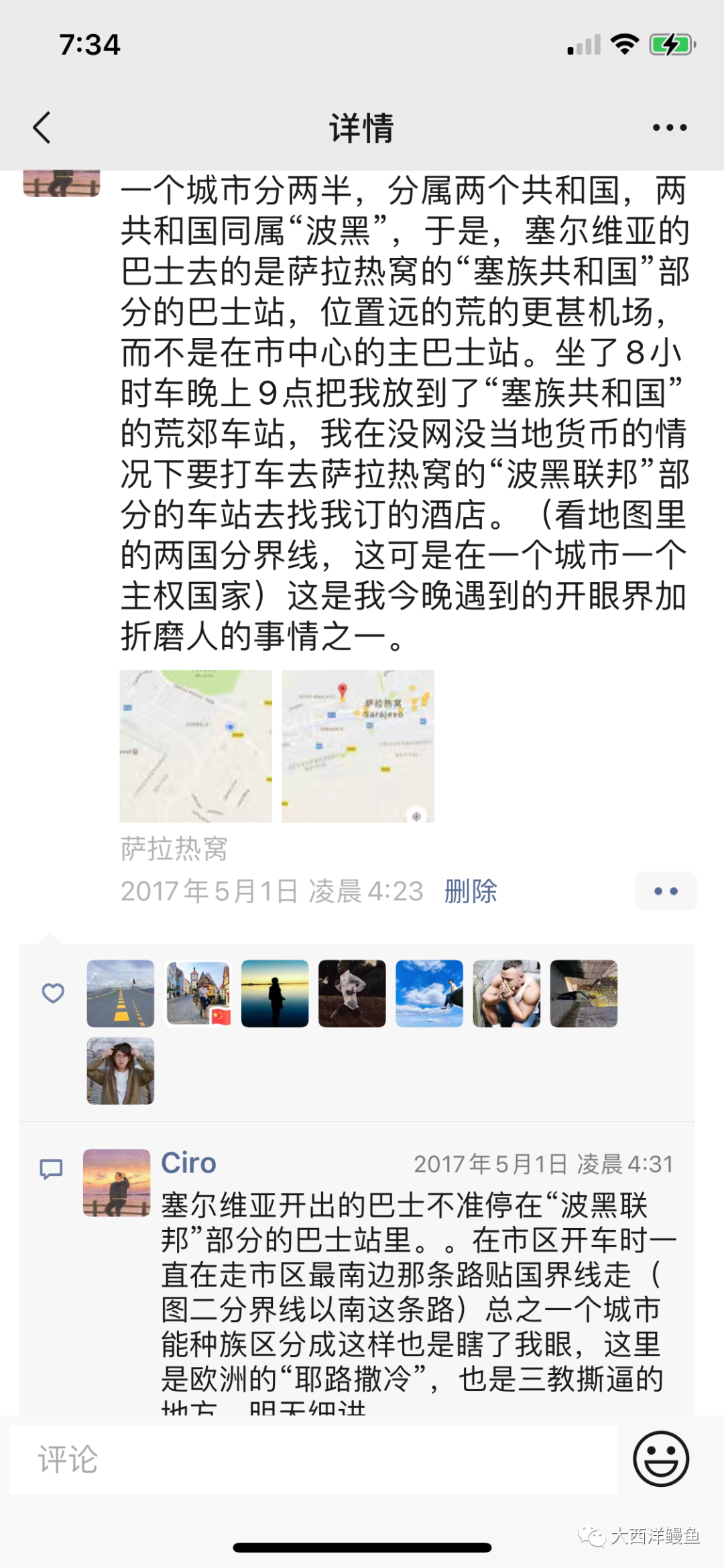Tap Ciro's avatar beside the comment
This screenshot has height=1568, width=724.
point(117,1183)
